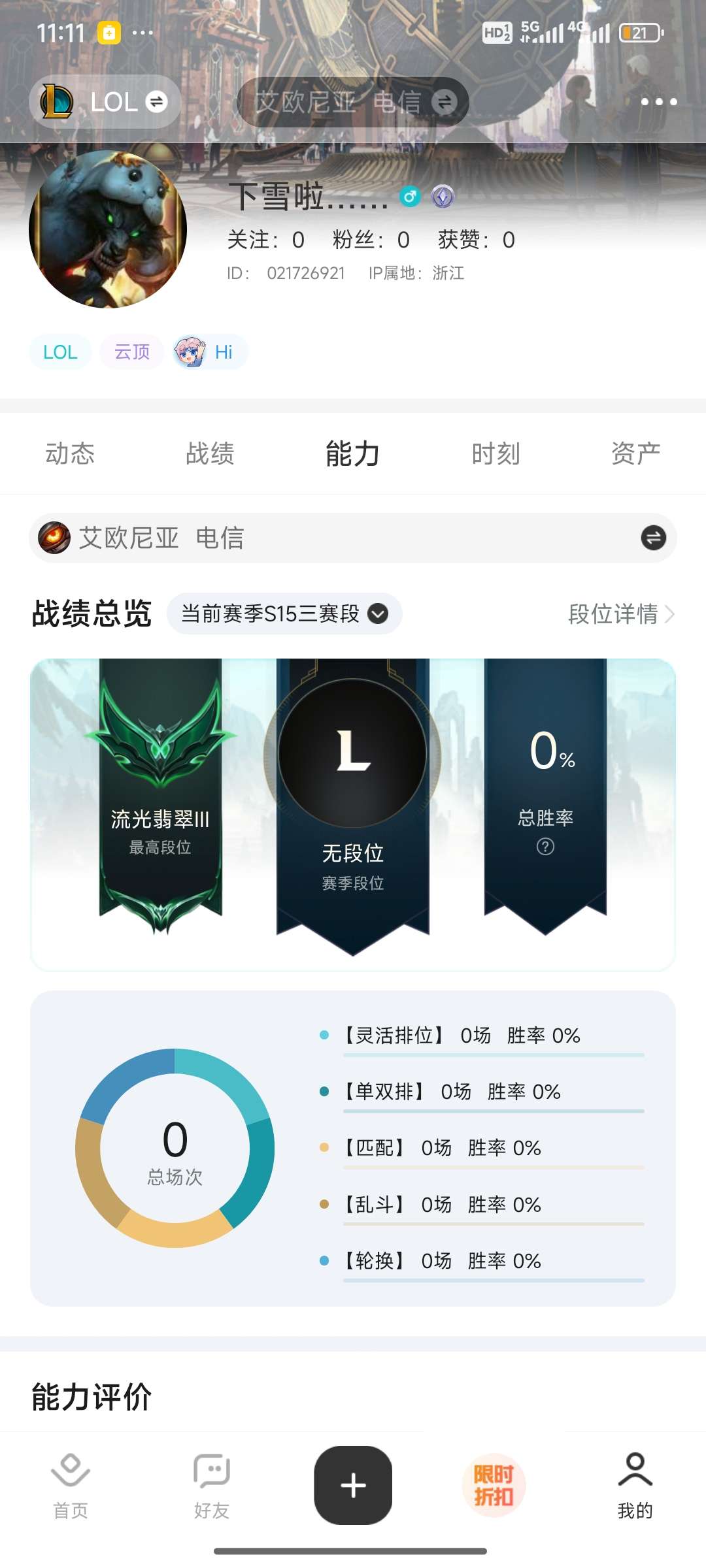
Task: Tap the profile avatar picture
Action: pyautogui.click(x=108, y=229)
